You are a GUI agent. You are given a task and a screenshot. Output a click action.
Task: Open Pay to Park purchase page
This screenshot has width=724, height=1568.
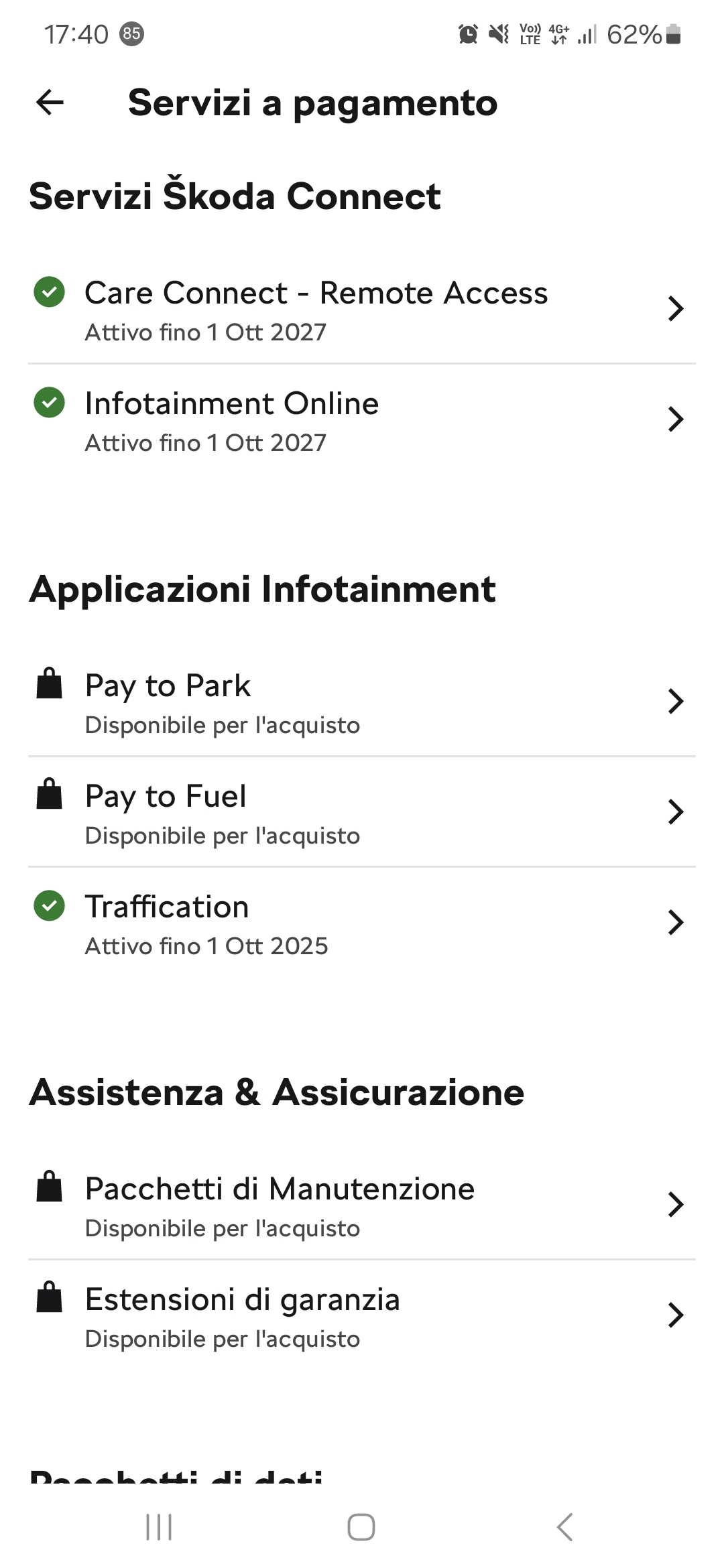click(x=362, y=702)
